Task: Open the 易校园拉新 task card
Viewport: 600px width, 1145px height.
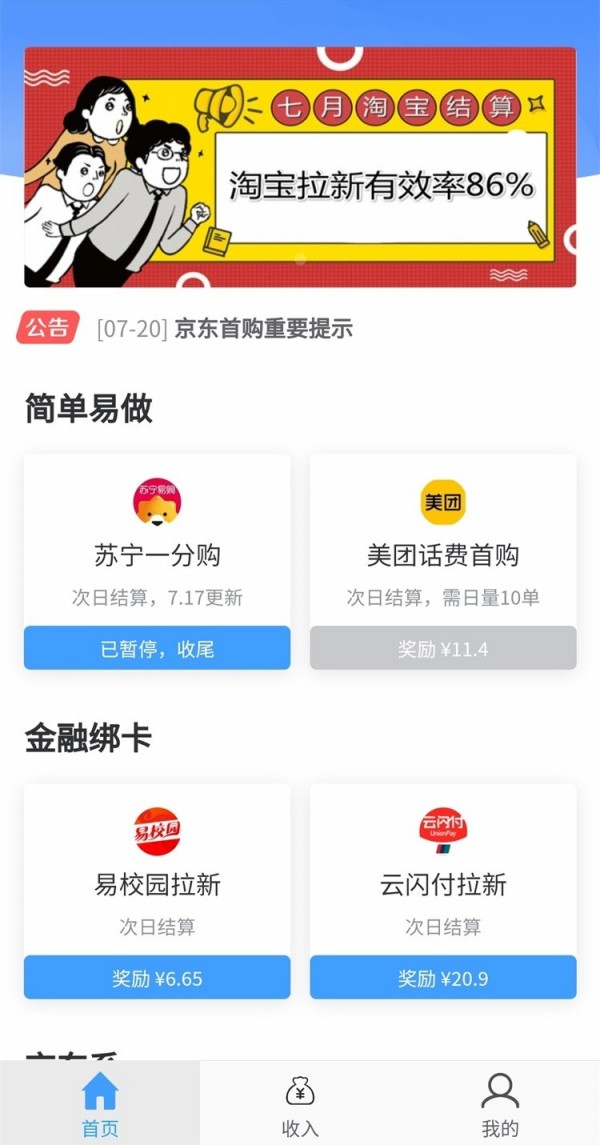Action: pyautogui.click(x=157, y=870)
